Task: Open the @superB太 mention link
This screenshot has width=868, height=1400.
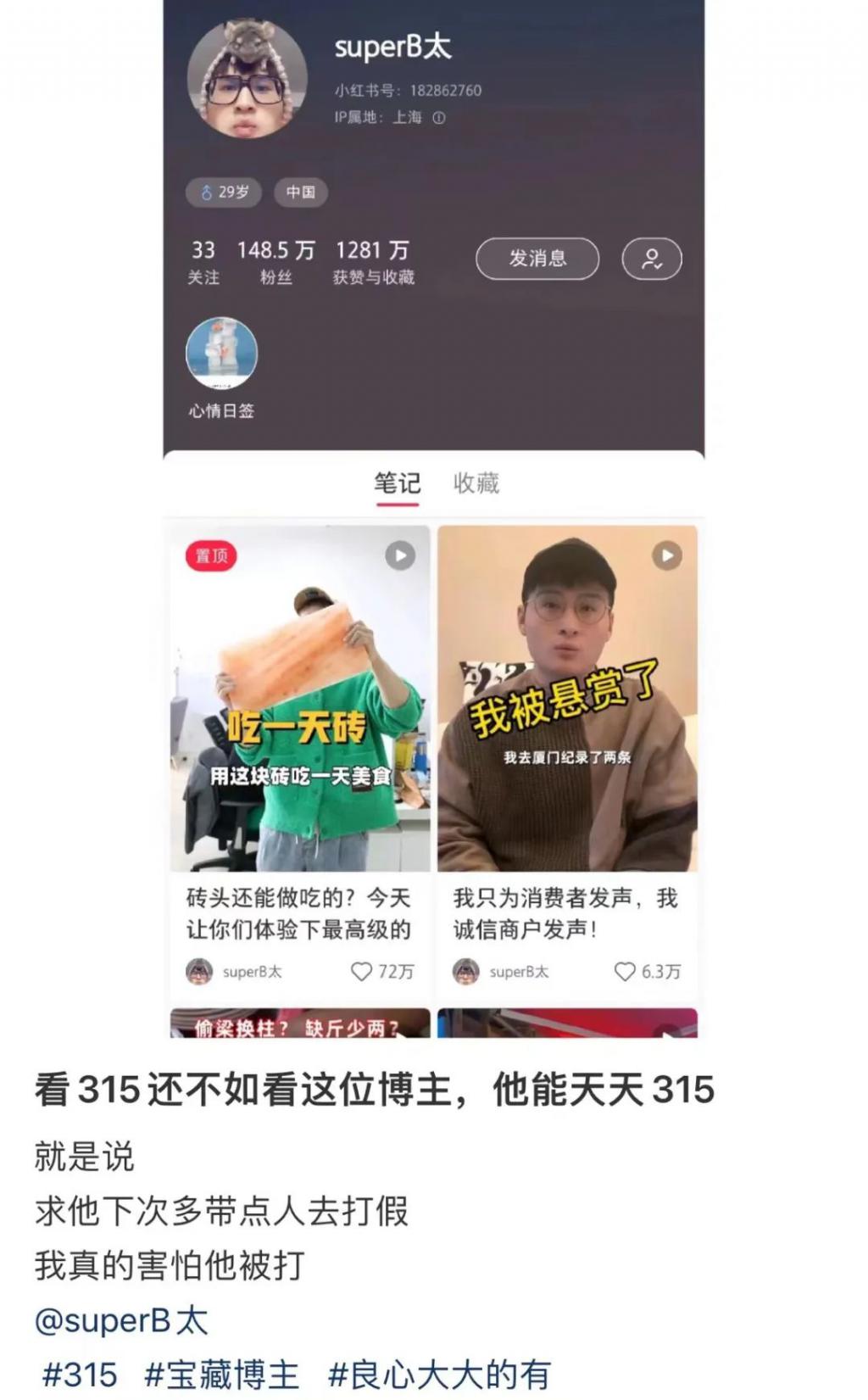Action: click(x=121, y=1320)
